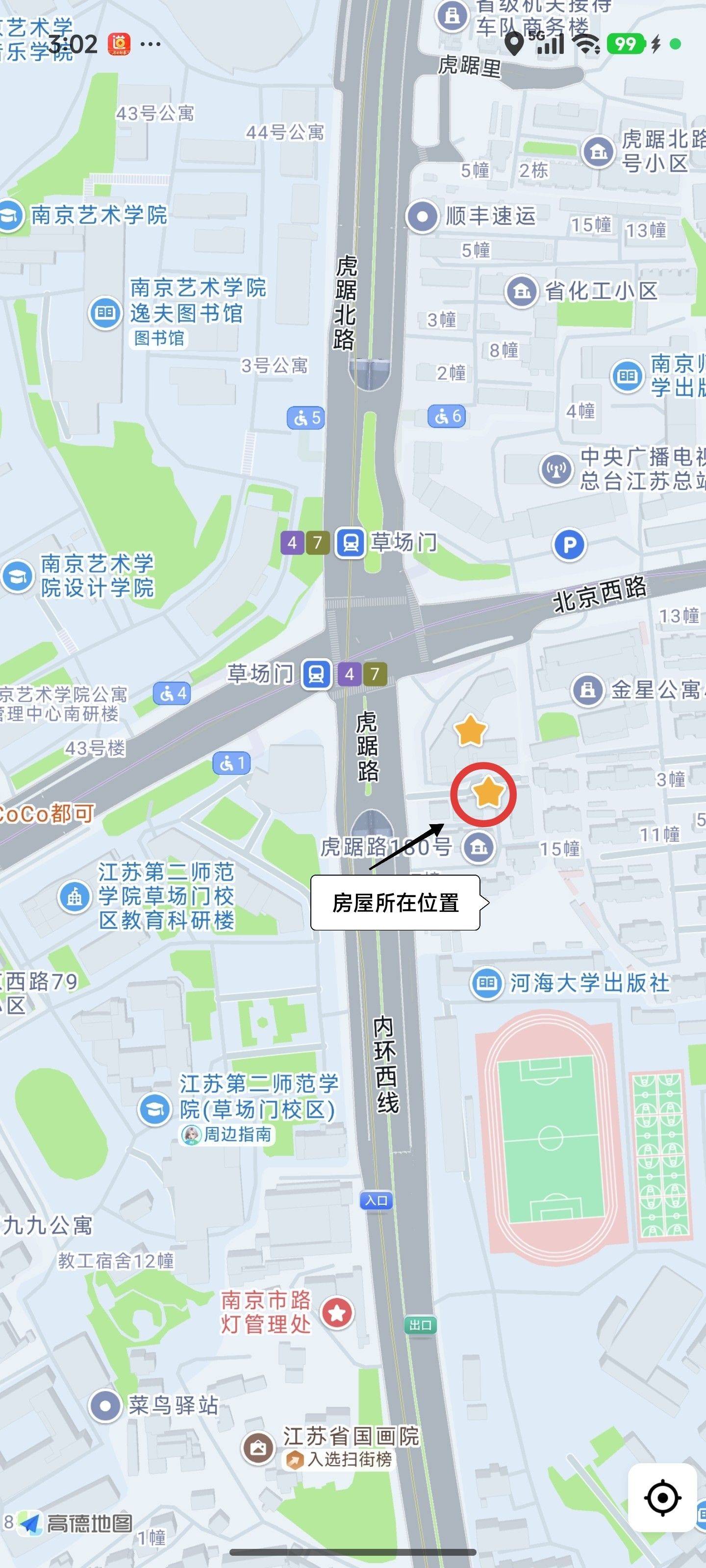Tap the favorite star inside the red circle
This screenshot has height=1568, width=706.
tap(487, 793)
